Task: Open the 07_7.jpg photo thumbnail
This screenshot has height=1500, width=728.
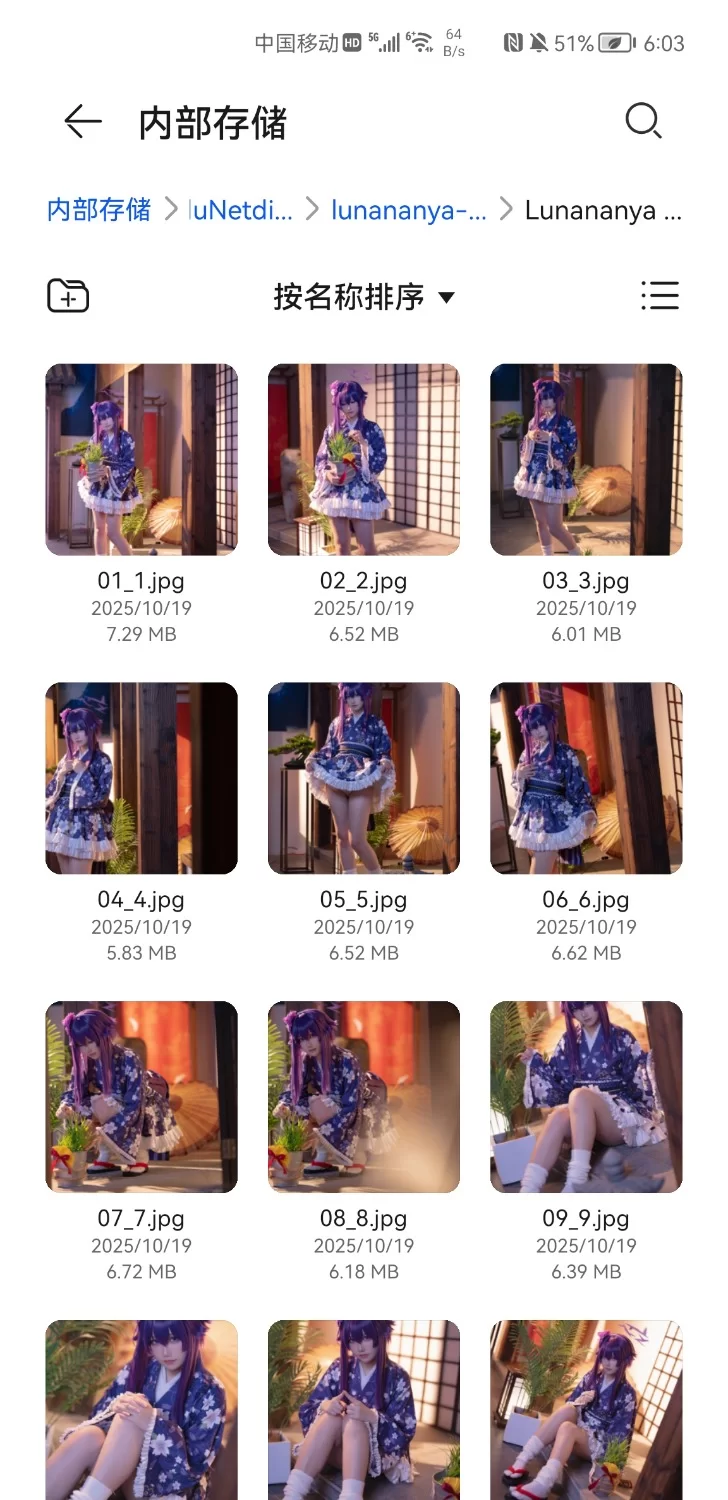Action: 140,1097
